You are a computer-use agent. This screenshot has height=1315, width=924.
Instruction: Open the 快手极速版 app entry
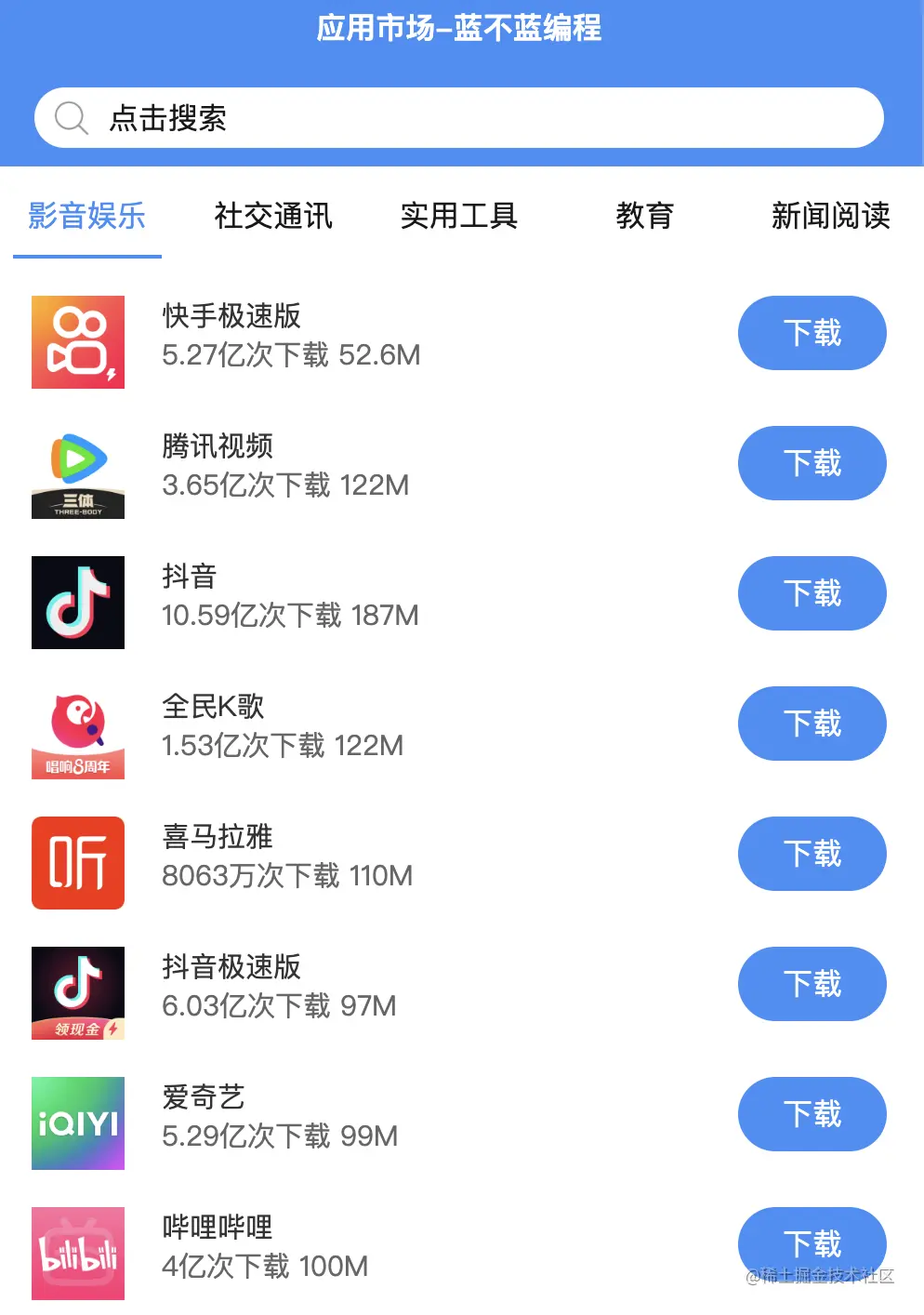[231, 316]
